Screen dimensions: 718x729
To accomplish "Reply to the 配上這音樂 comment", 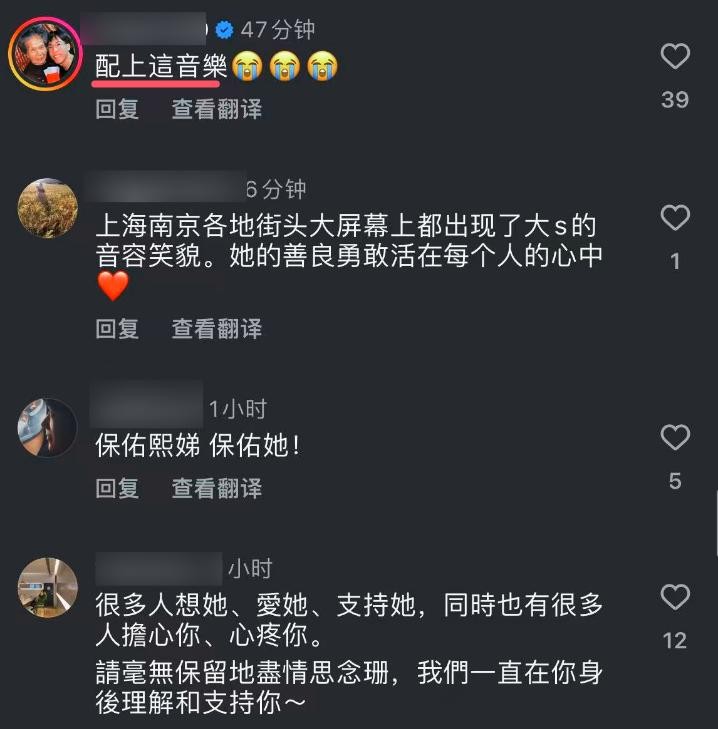I will click(x=117, y=109).
